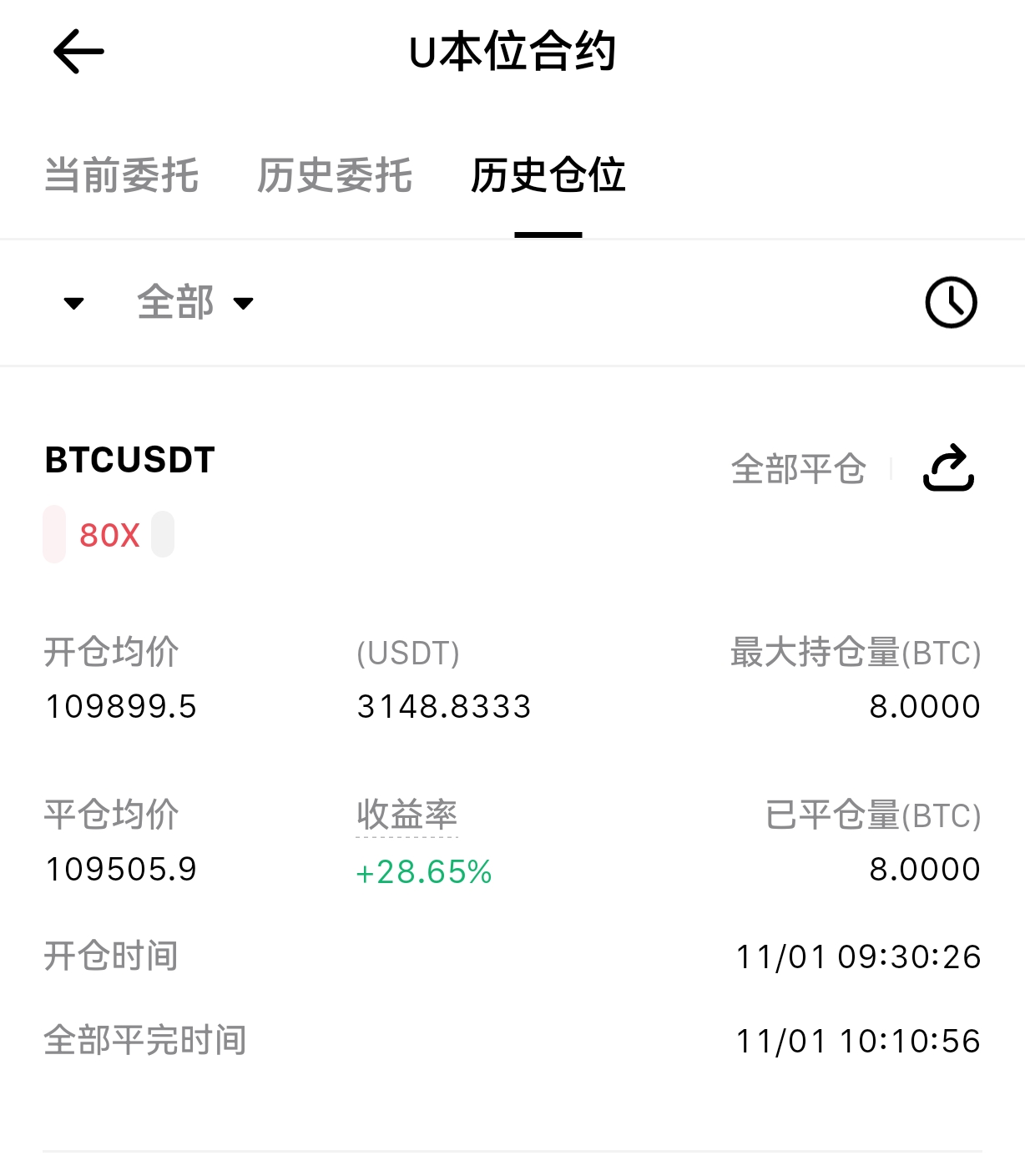This screenshot has width=1025, height=1176.
Task: Open the clock time-range filter
Action: [951, 302]
